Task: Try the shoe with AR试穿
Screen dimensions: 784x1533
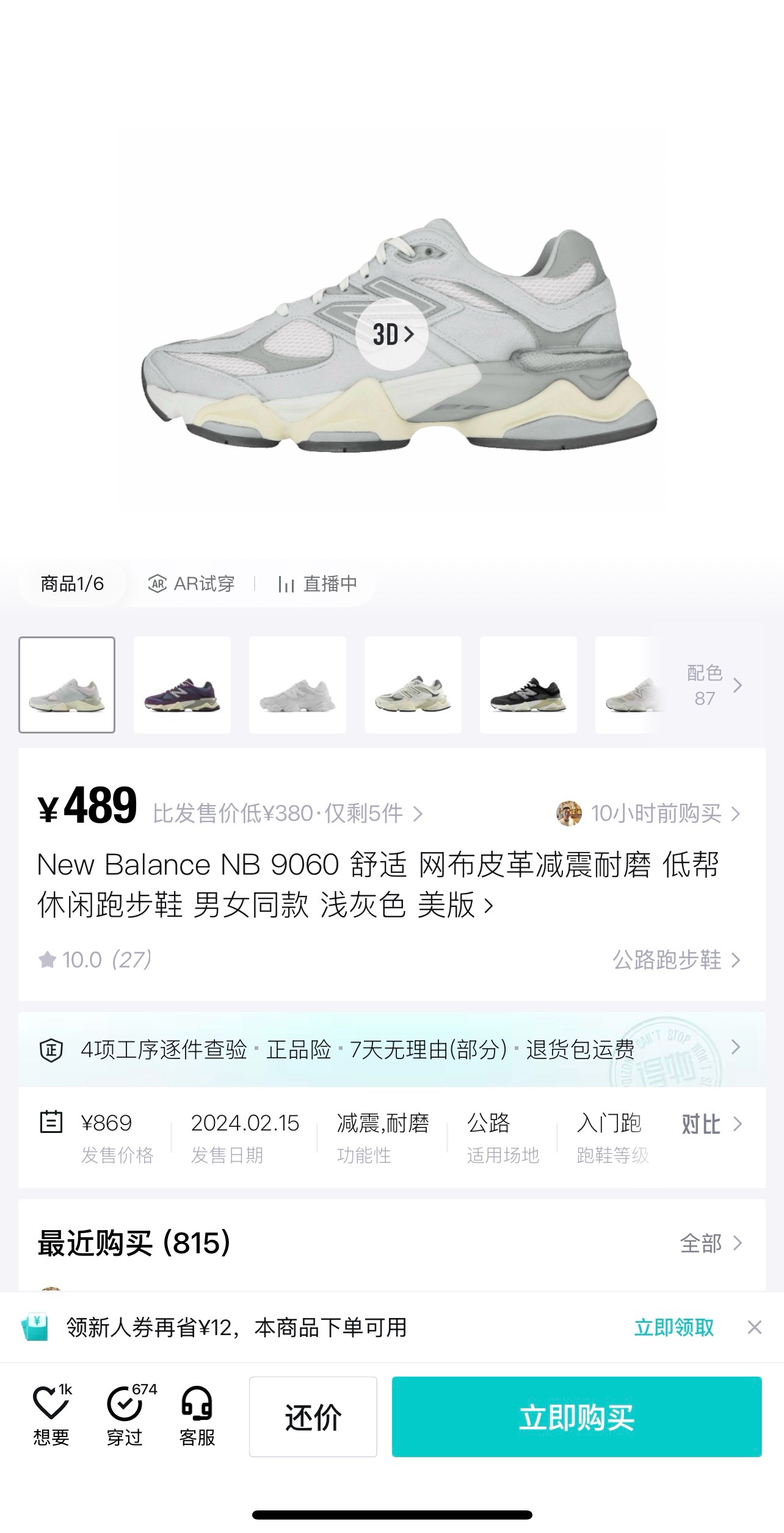Action: pyautogui.click(x=192, y=584)
